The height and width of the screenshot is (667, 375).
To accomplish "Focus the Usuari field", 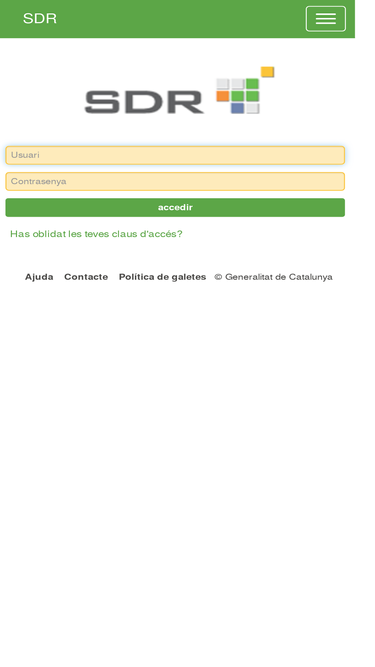I will [175, 155].
